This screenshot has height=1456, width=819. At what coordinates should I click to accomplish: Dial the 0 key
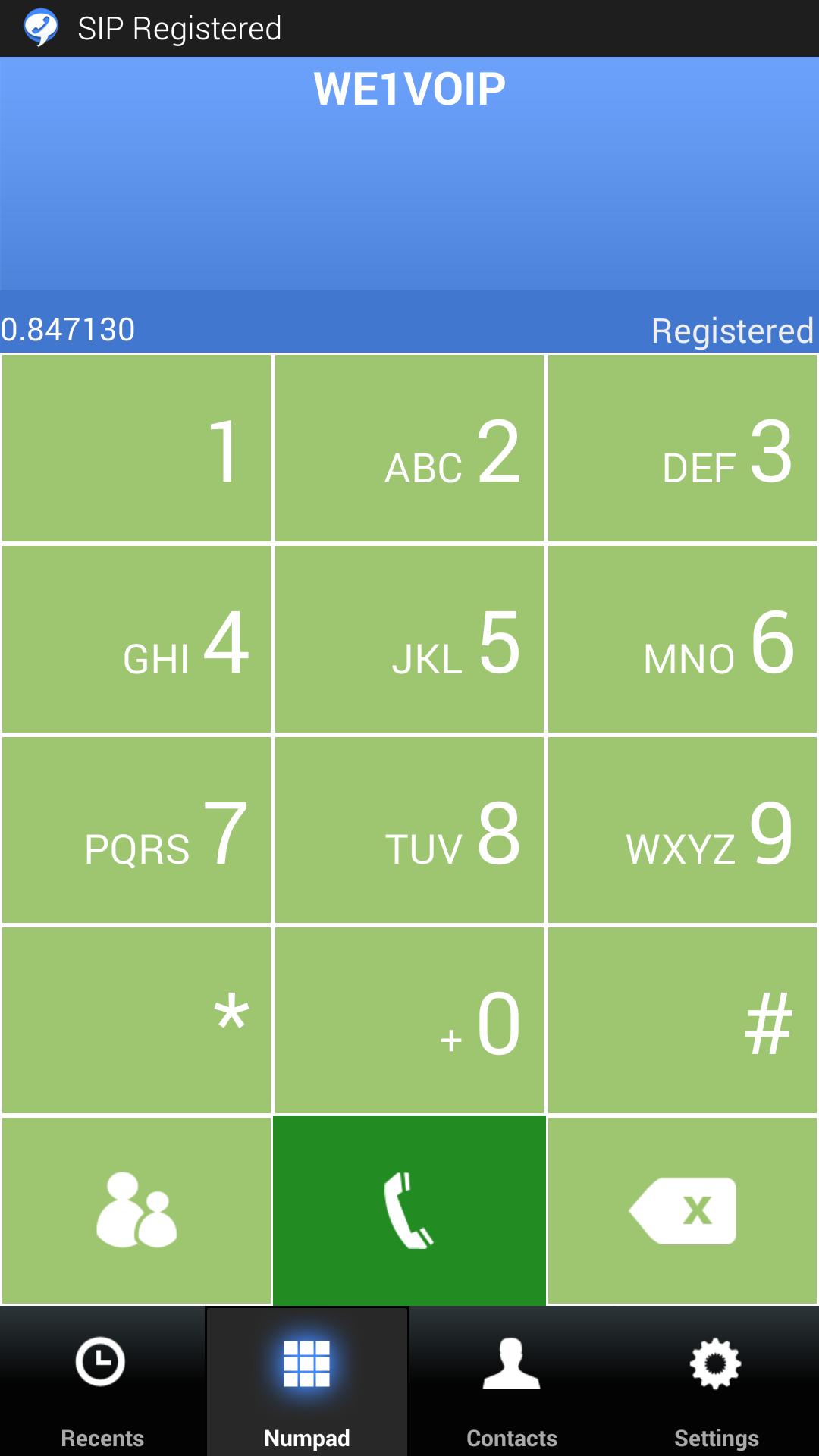pyautogui.click(x=409, y=1021)
